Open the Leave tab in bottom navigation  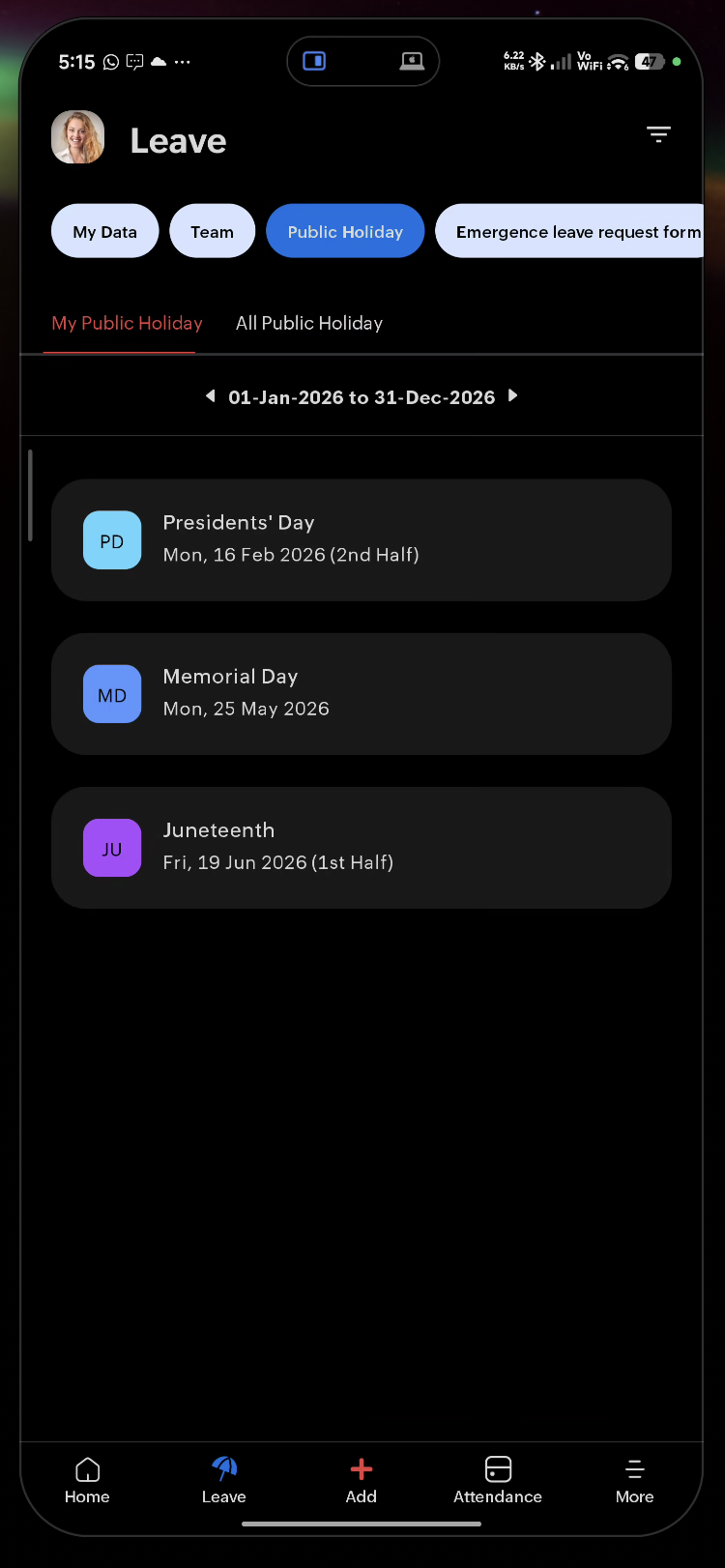223,1480
